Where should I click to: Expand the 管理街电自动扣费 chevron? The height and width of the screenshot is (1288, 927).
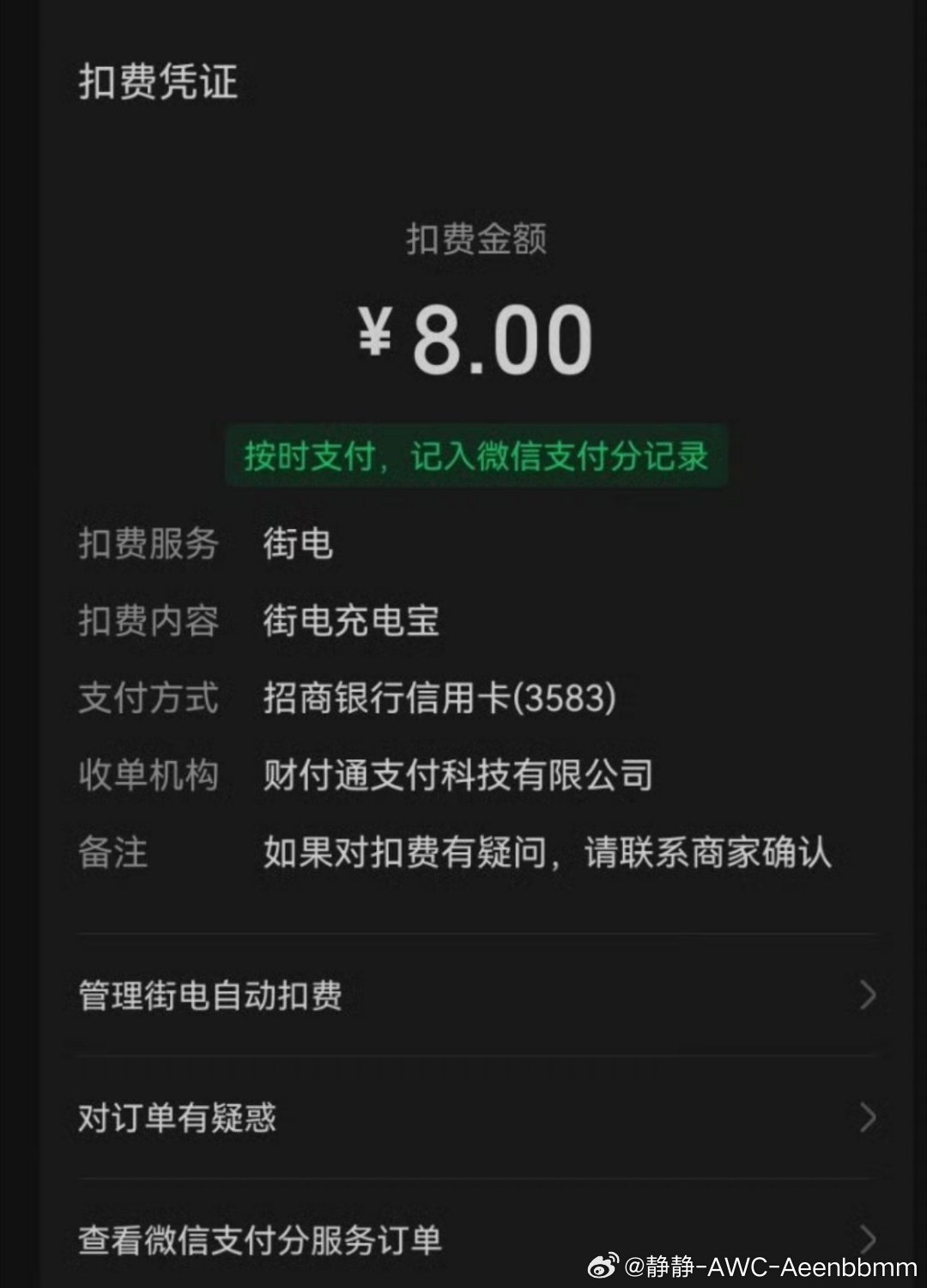pyautogui.click(x=869, y=995)
